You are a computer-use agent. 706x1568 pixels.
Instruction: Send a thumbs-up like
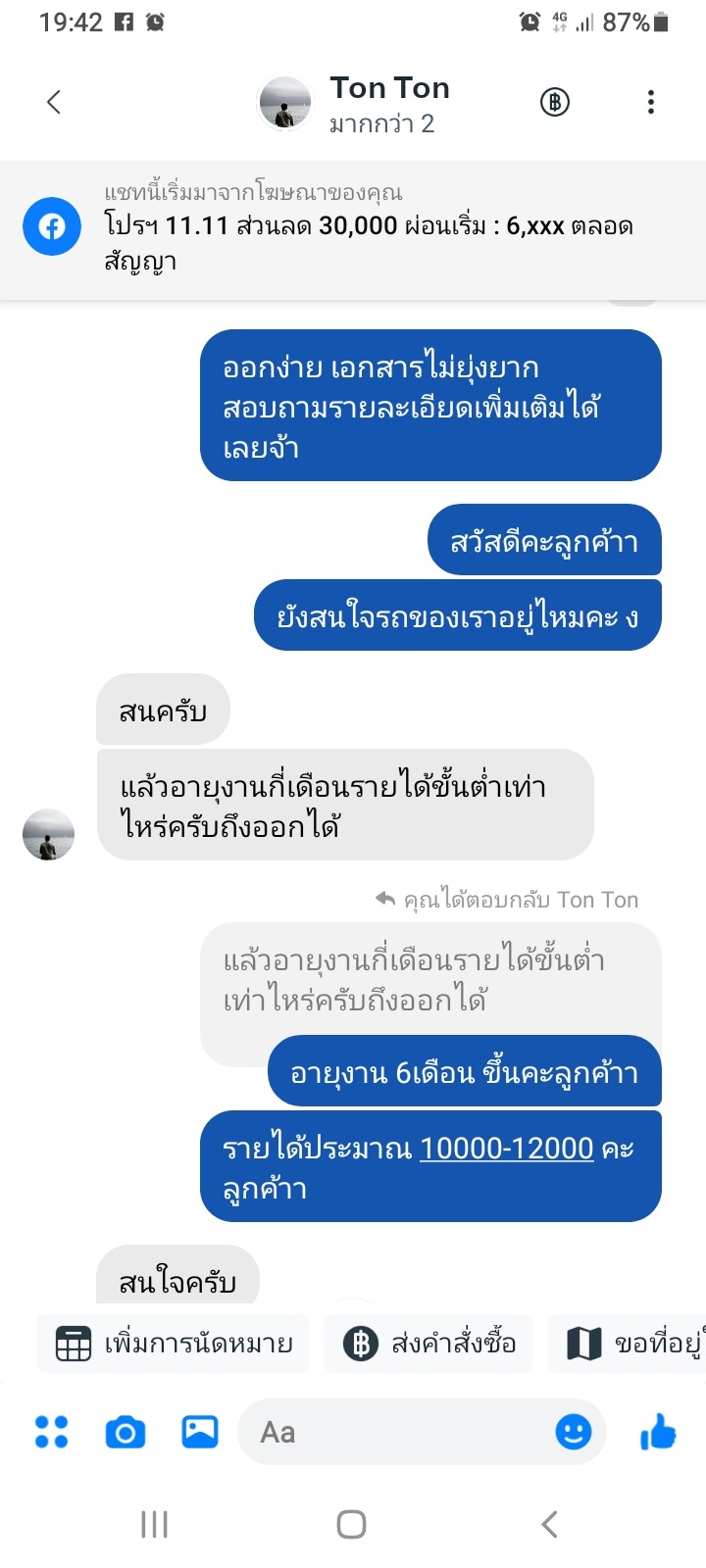coord(658,1432)
